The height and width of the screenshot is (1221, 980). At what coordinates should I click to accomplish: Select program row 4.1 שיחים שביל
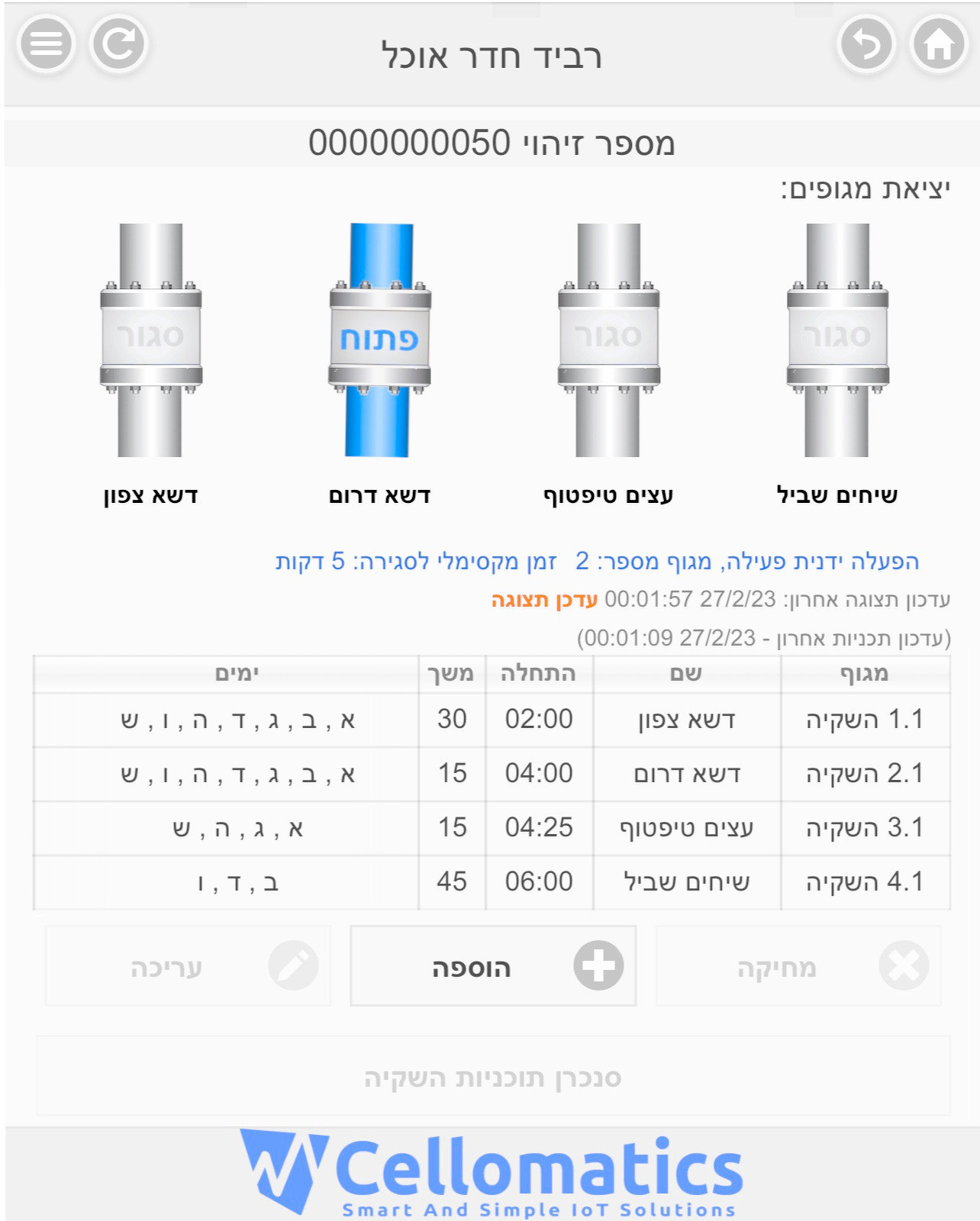492,882
